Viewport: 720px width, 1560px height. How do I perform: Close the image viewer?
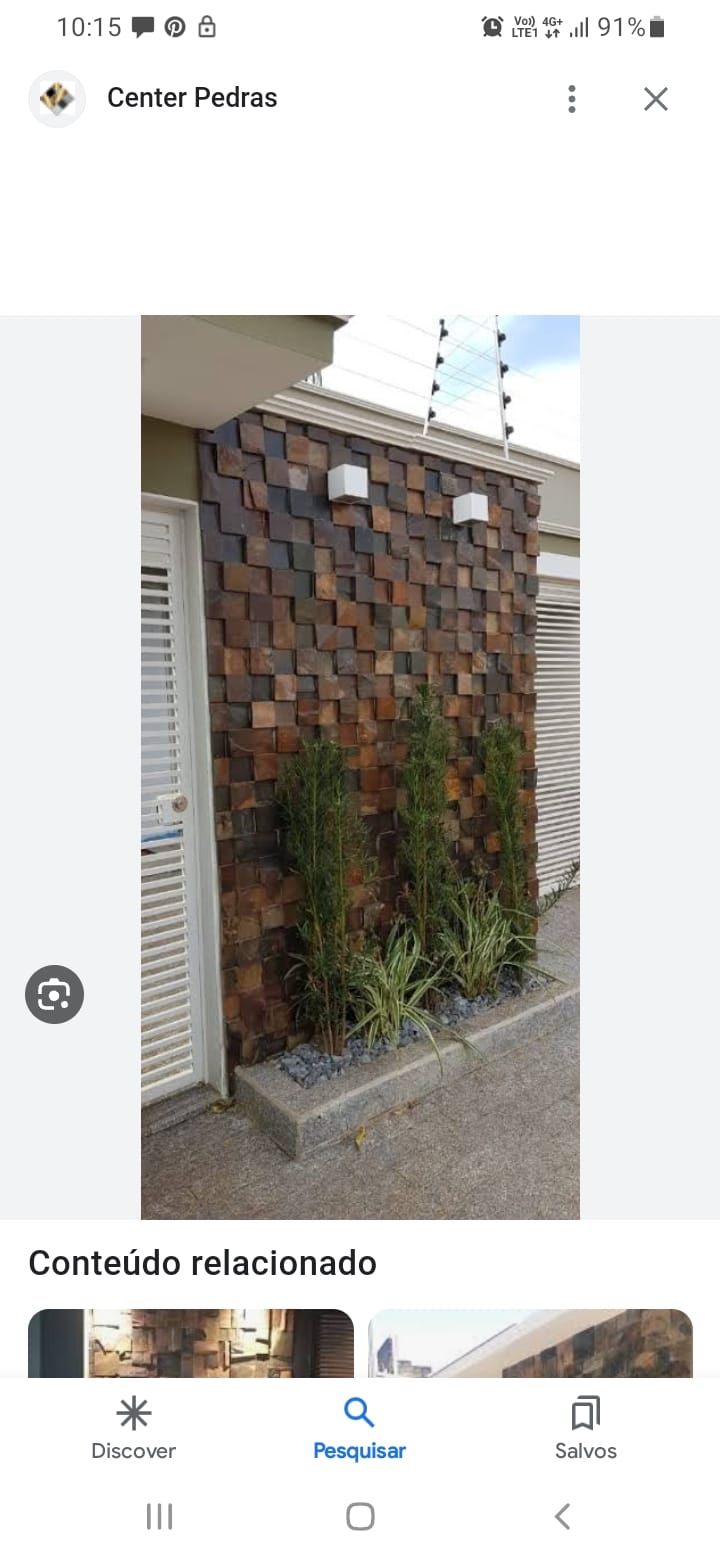point(655,99)
